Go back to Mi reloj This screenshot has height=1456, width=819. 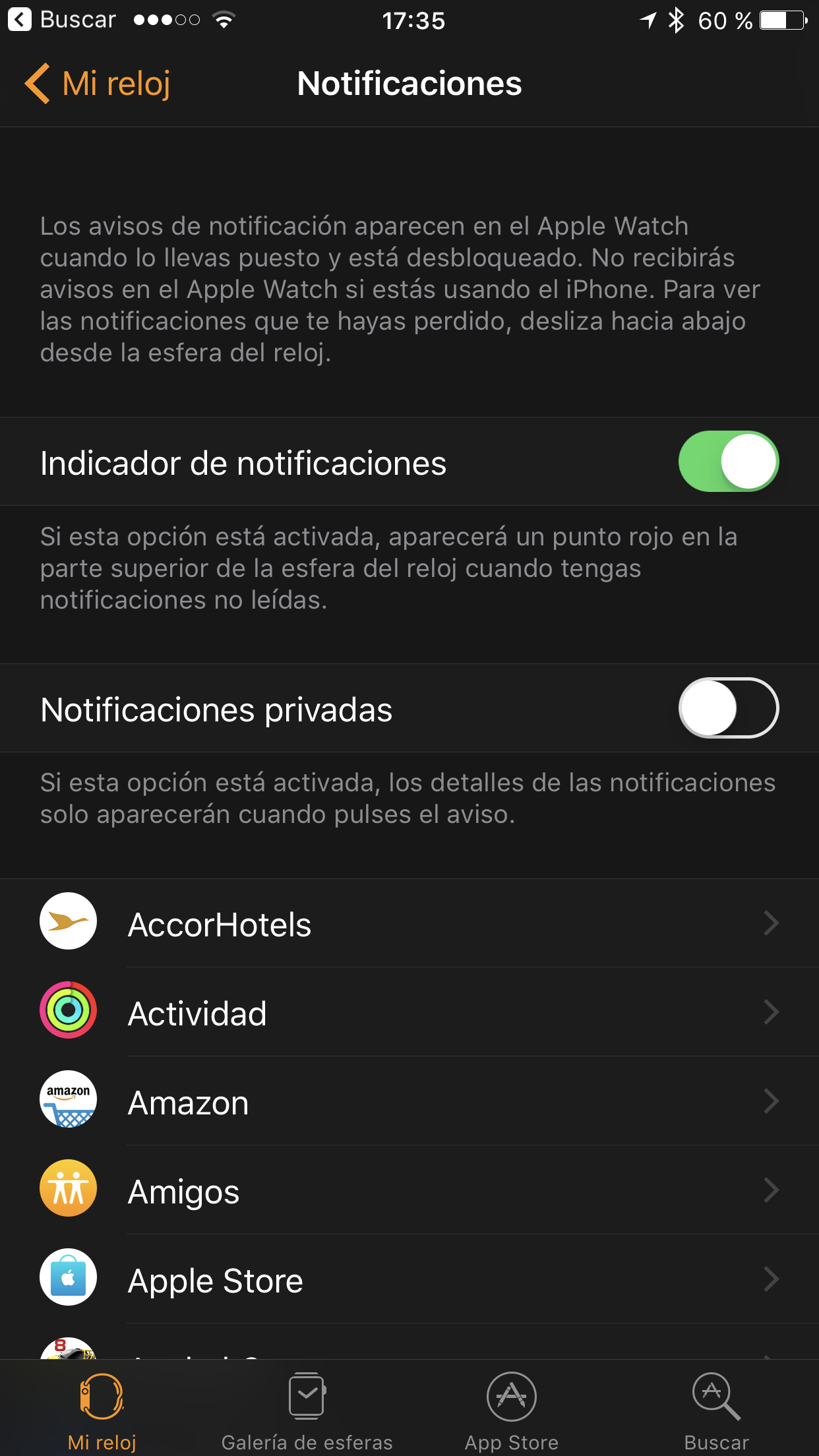click(x=98, y=84)
